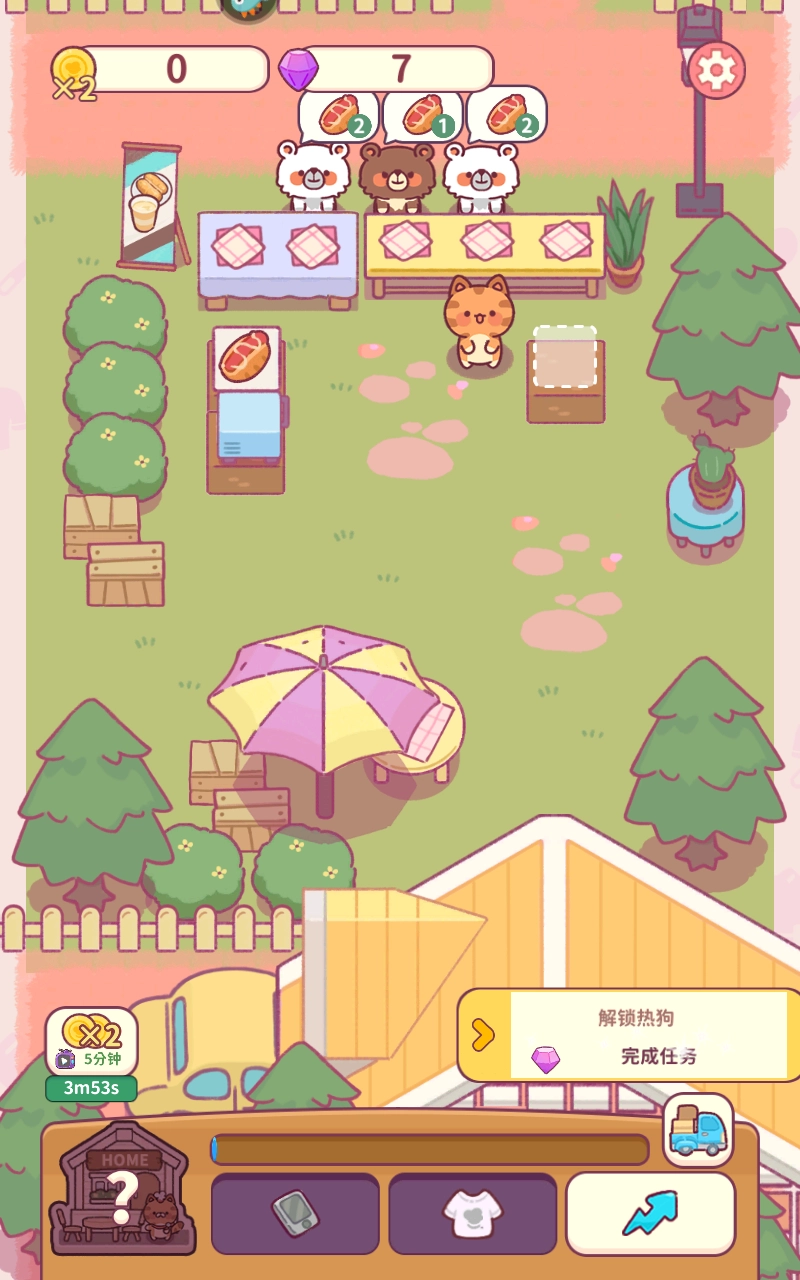Screen dimensions: 800x1280
Task: Open the 解锁热狗 task banner
Action: 630,1035
